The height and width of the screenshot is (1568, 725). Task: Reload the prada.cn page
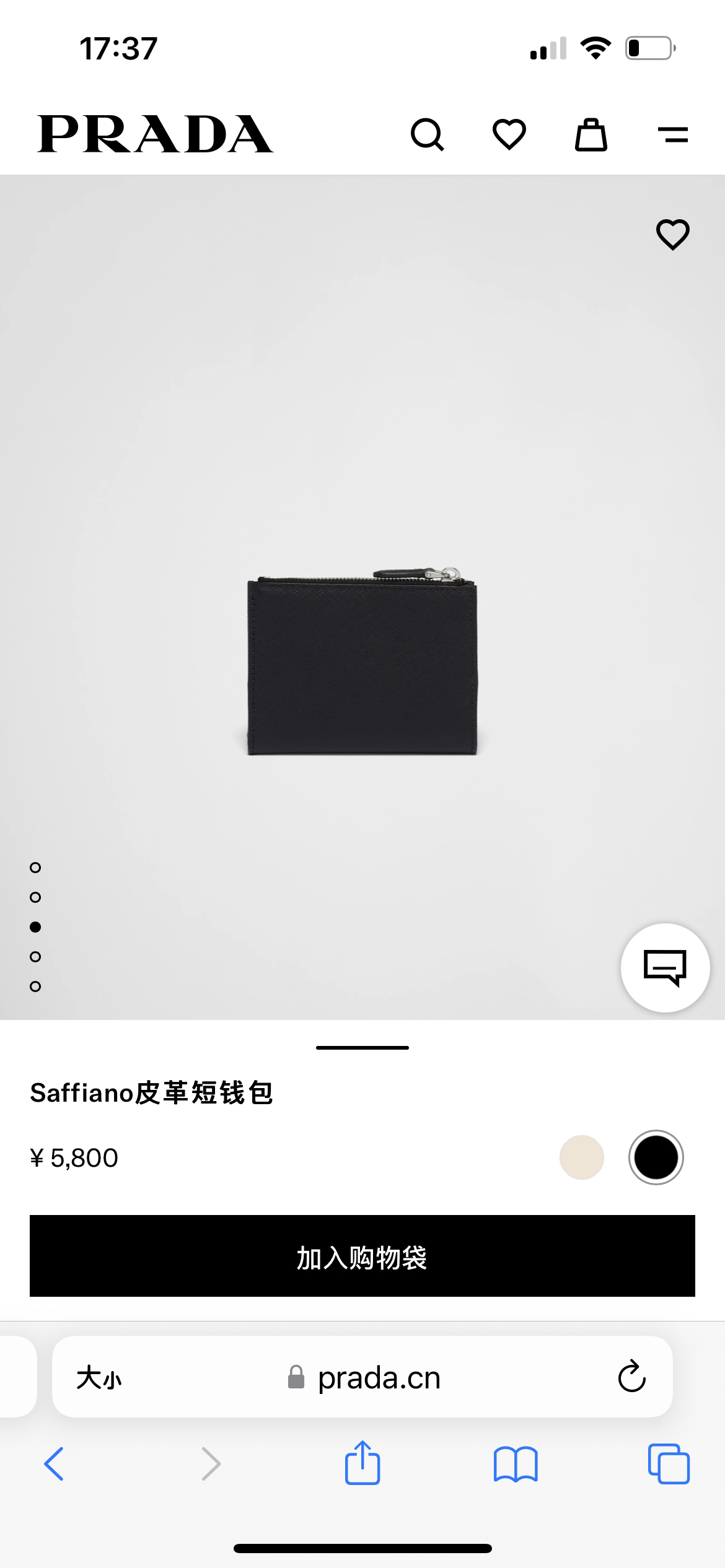(x=631, y=1377)
